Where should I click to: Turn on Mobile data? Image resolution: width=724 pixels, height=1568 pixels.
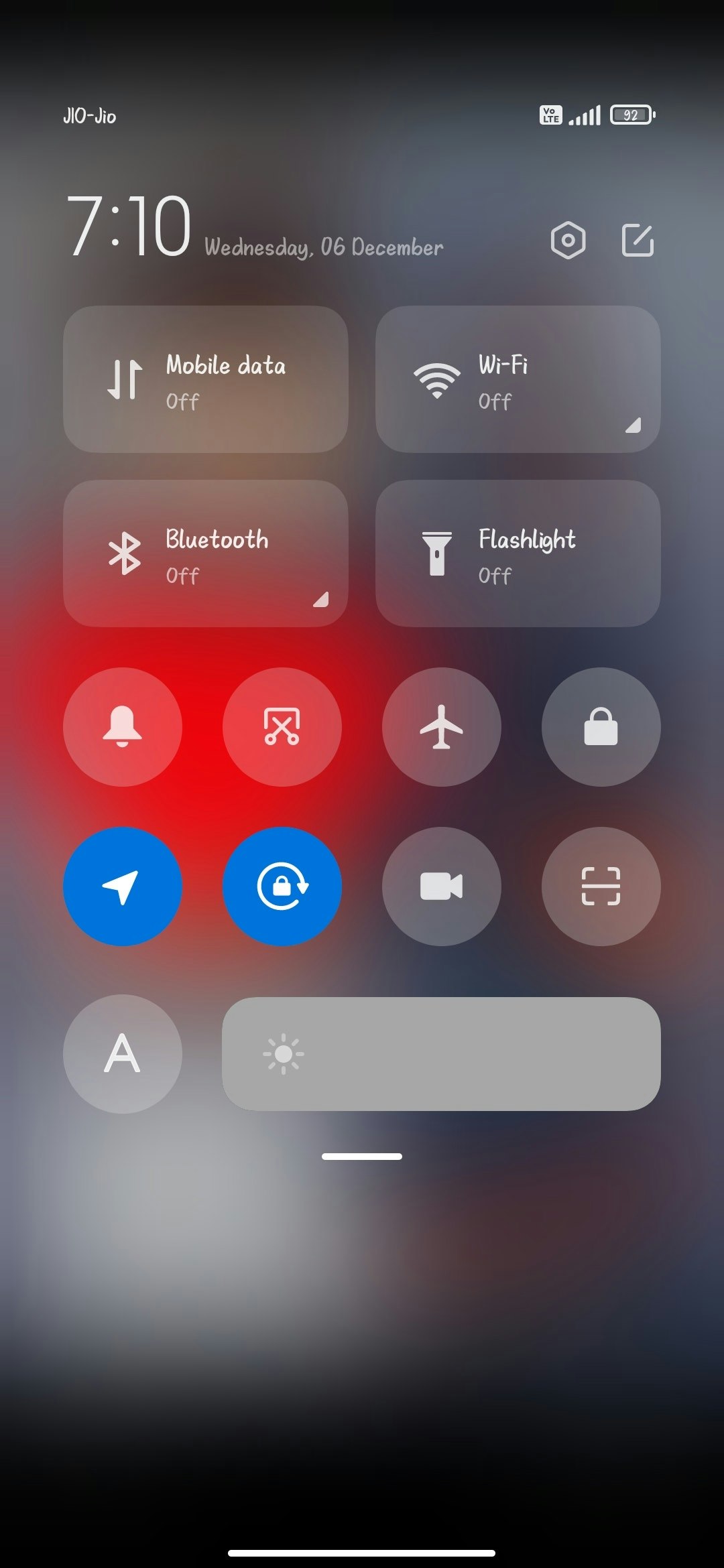pos(205,379)
